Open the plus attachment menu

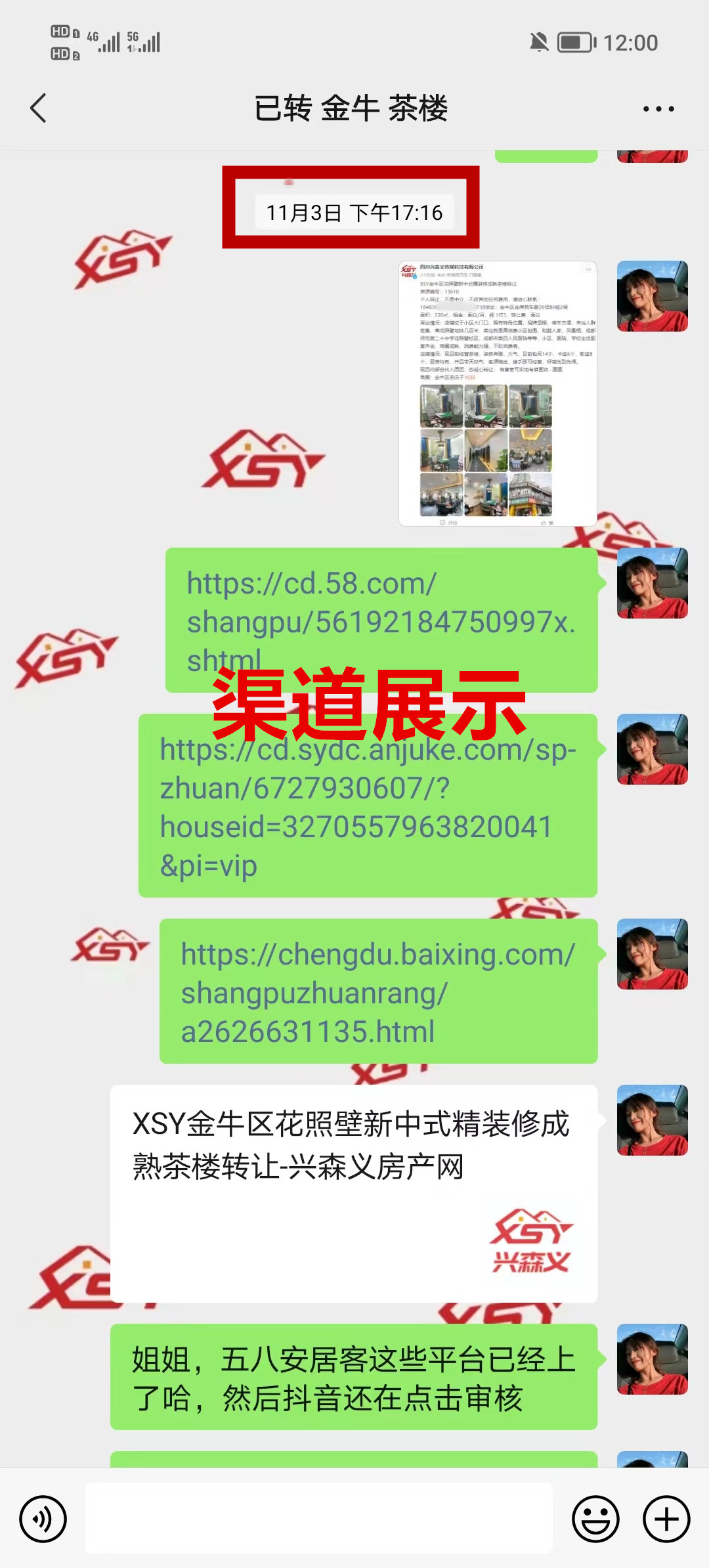666,1519
